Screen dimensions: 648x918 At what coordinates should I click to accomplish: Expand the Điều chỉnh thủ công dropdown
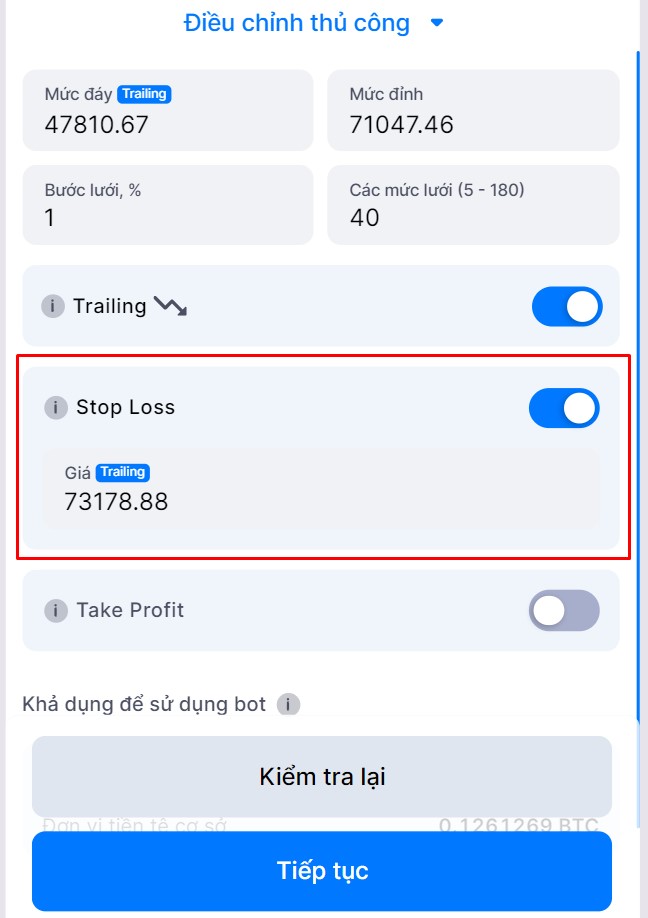tap(313, 22)
